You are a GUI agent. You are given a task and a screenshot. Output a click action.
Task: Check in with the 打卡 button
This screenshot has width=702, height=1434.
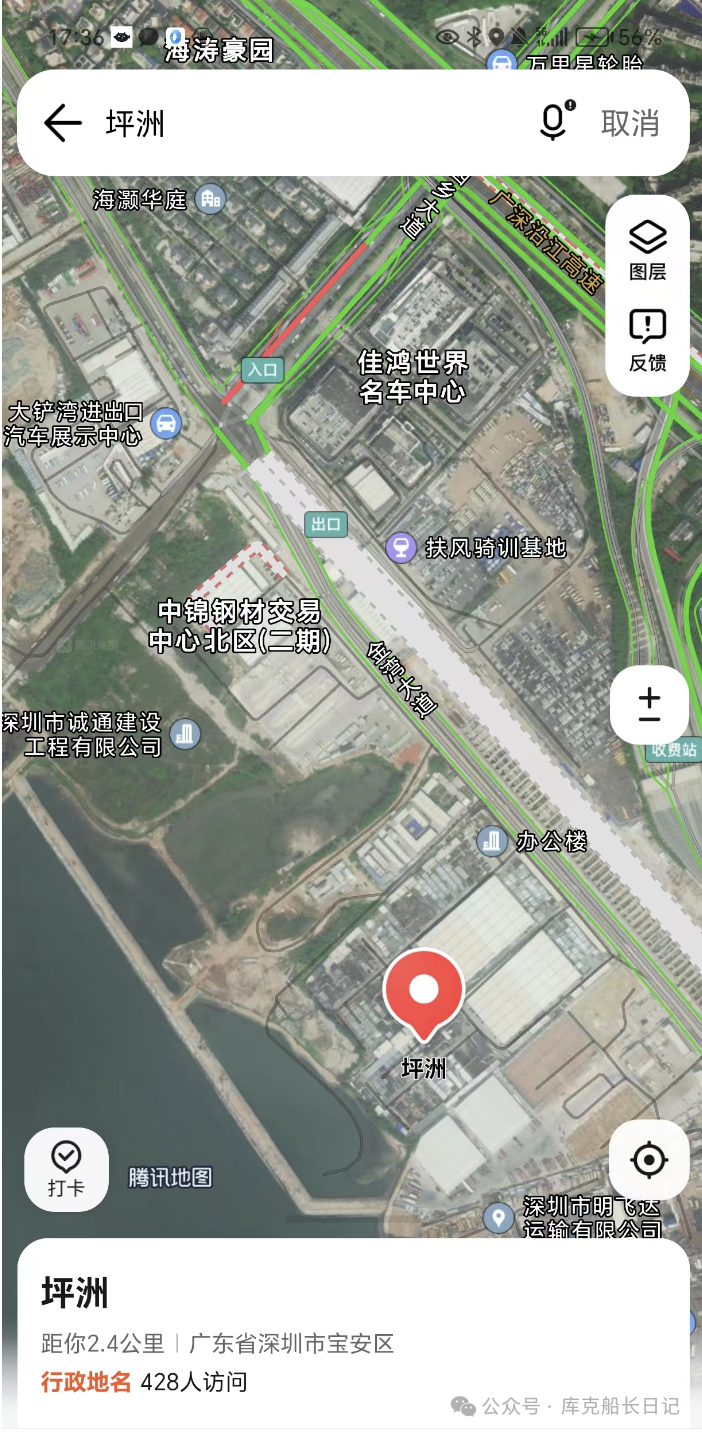(x=66, y=1169)
